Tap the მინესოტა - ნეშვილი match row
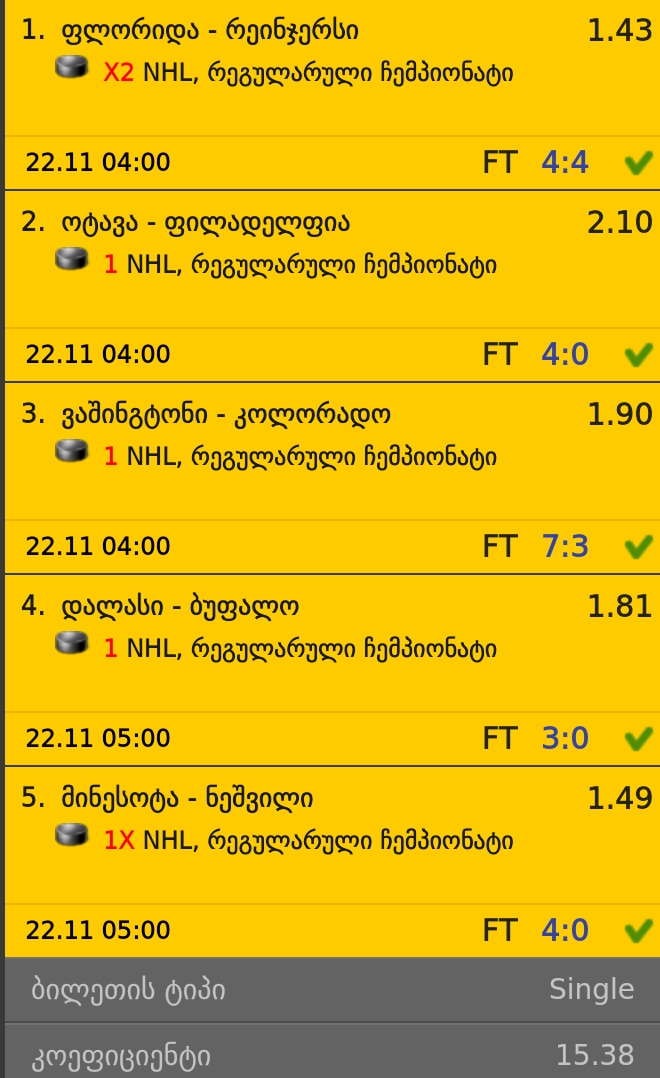This screenshot has height=1078, width=660. pos(187,799)
